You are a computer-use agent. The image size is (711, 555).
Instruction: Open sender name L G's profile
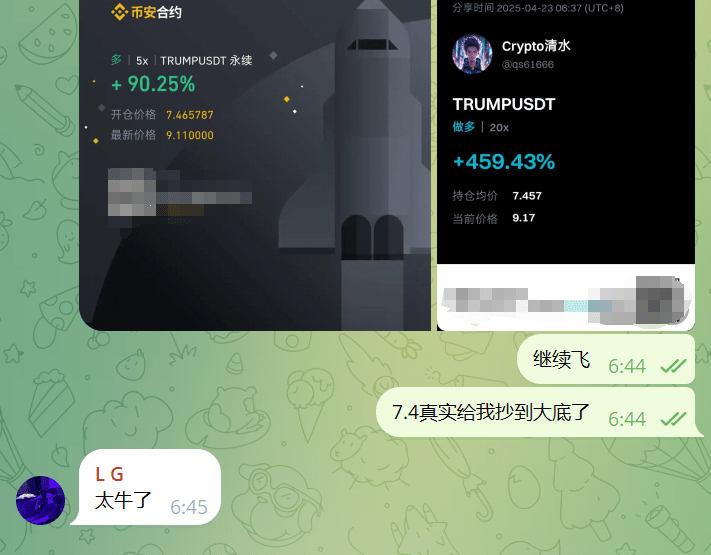(109, 474)
